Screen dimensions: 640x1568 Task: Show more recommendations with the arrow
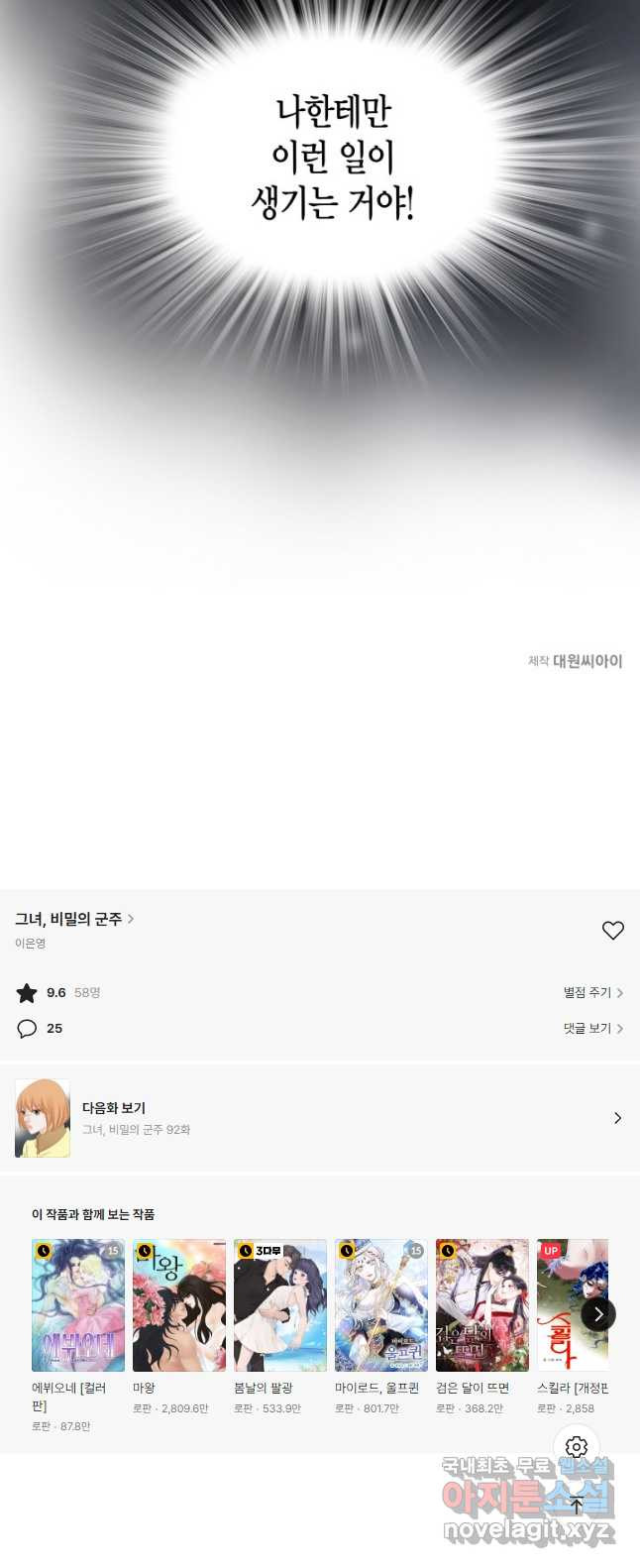(597, 1314)
